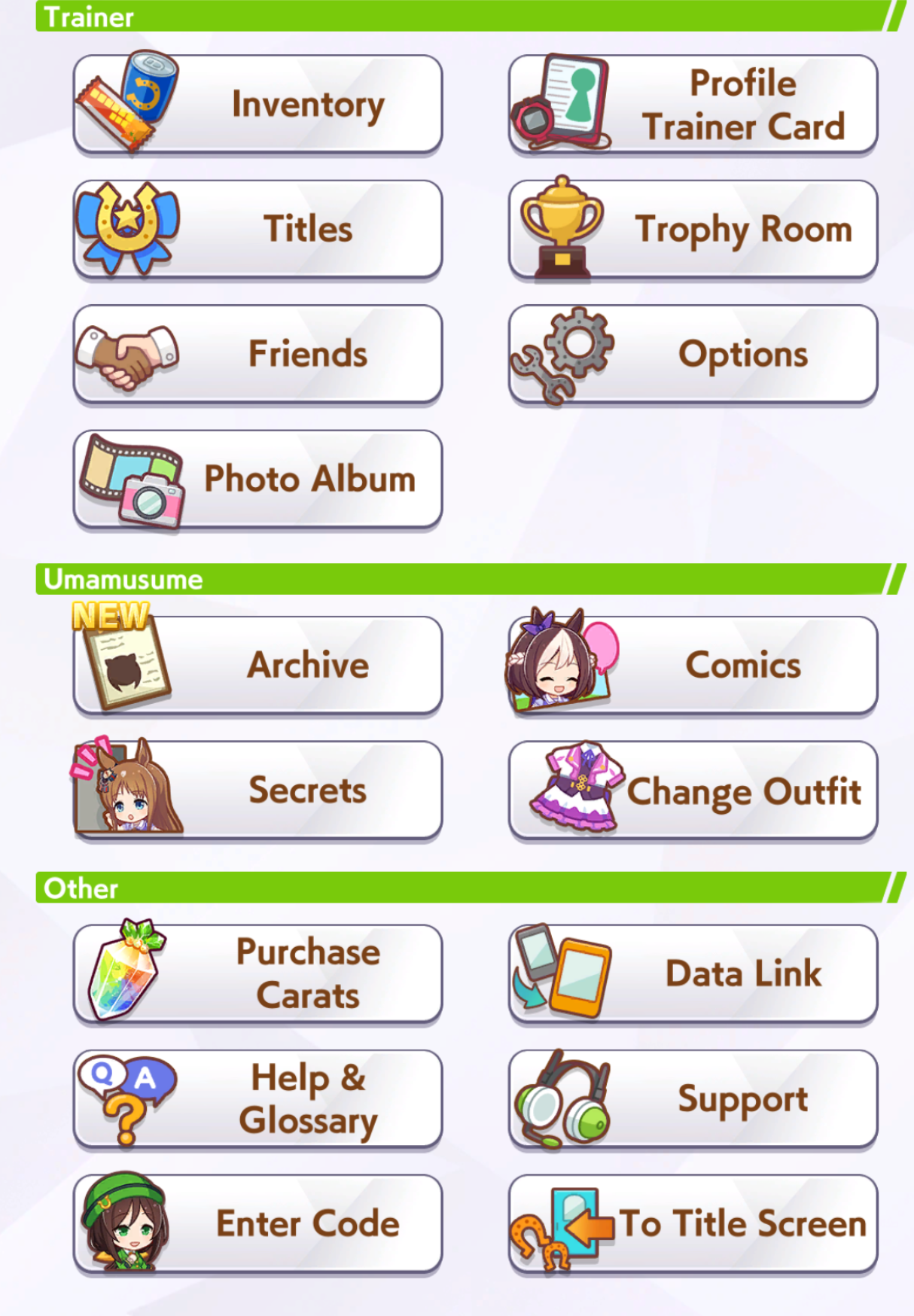Viewport: 914px width, 1316px height.
Task: Open the Archive with NEW badge
Action: click(x=257, y=665)
